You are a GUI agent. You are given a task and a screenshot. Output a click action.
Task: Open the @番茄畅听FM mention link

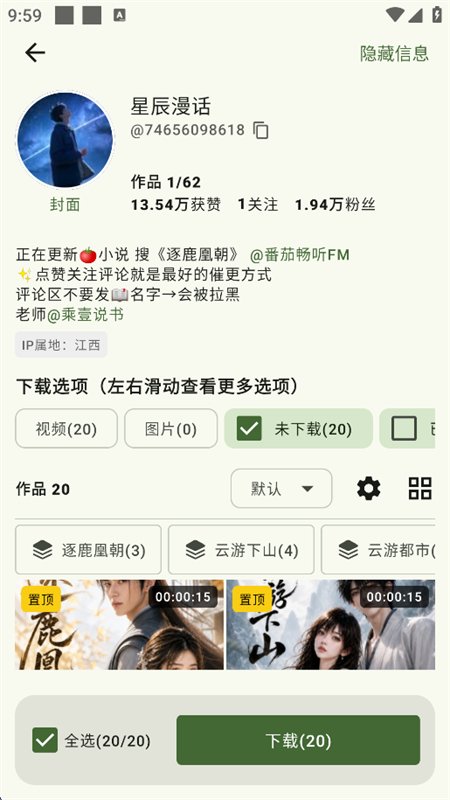[x=299, y=255]
